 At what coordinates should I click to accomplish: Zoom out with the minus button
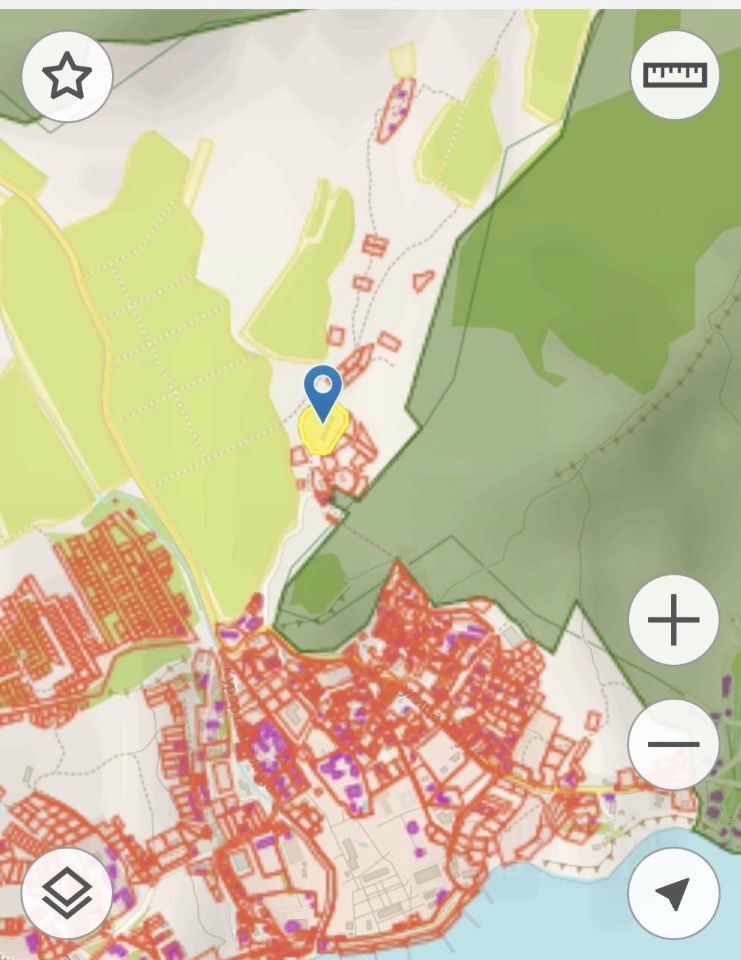click(x=673, y=744)
